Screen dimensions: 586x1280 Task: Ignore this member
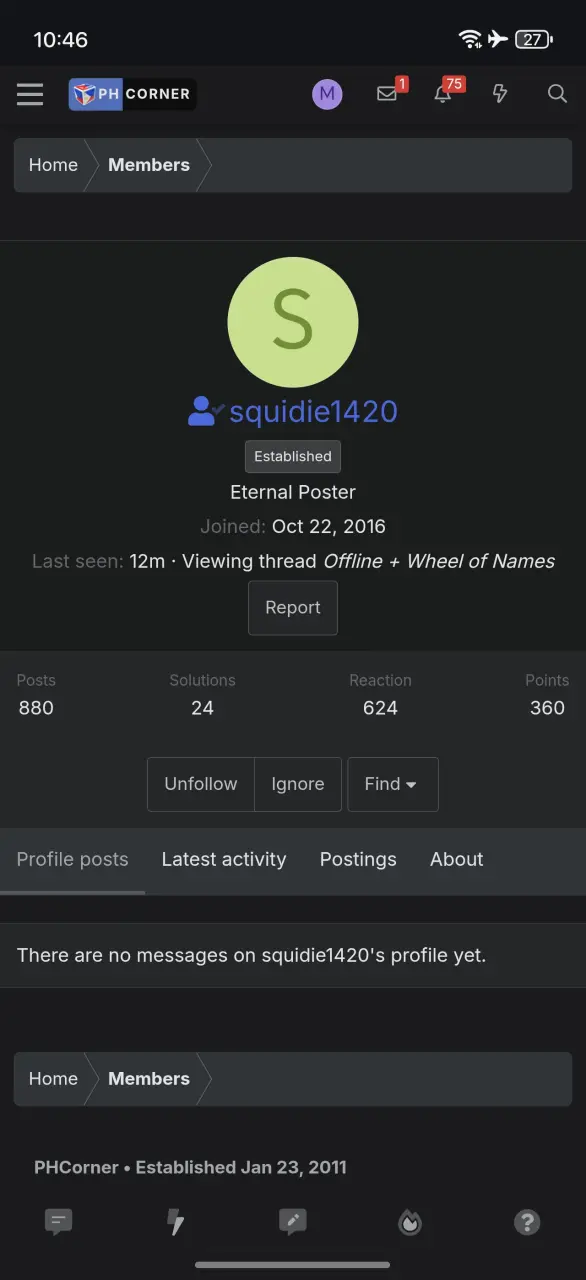298,784
